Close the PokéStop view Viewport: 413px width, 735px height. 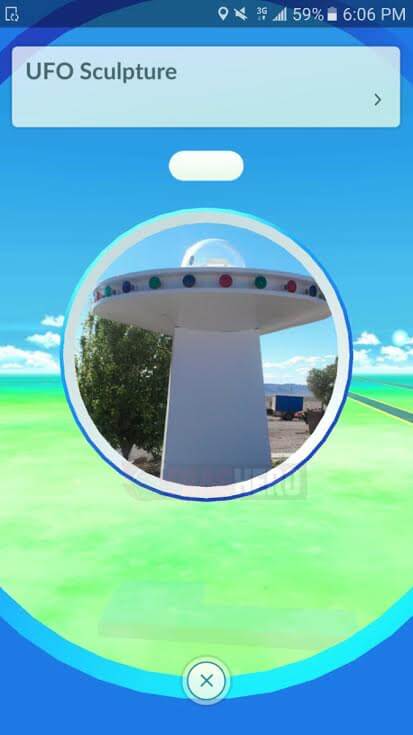coord(206,681)
